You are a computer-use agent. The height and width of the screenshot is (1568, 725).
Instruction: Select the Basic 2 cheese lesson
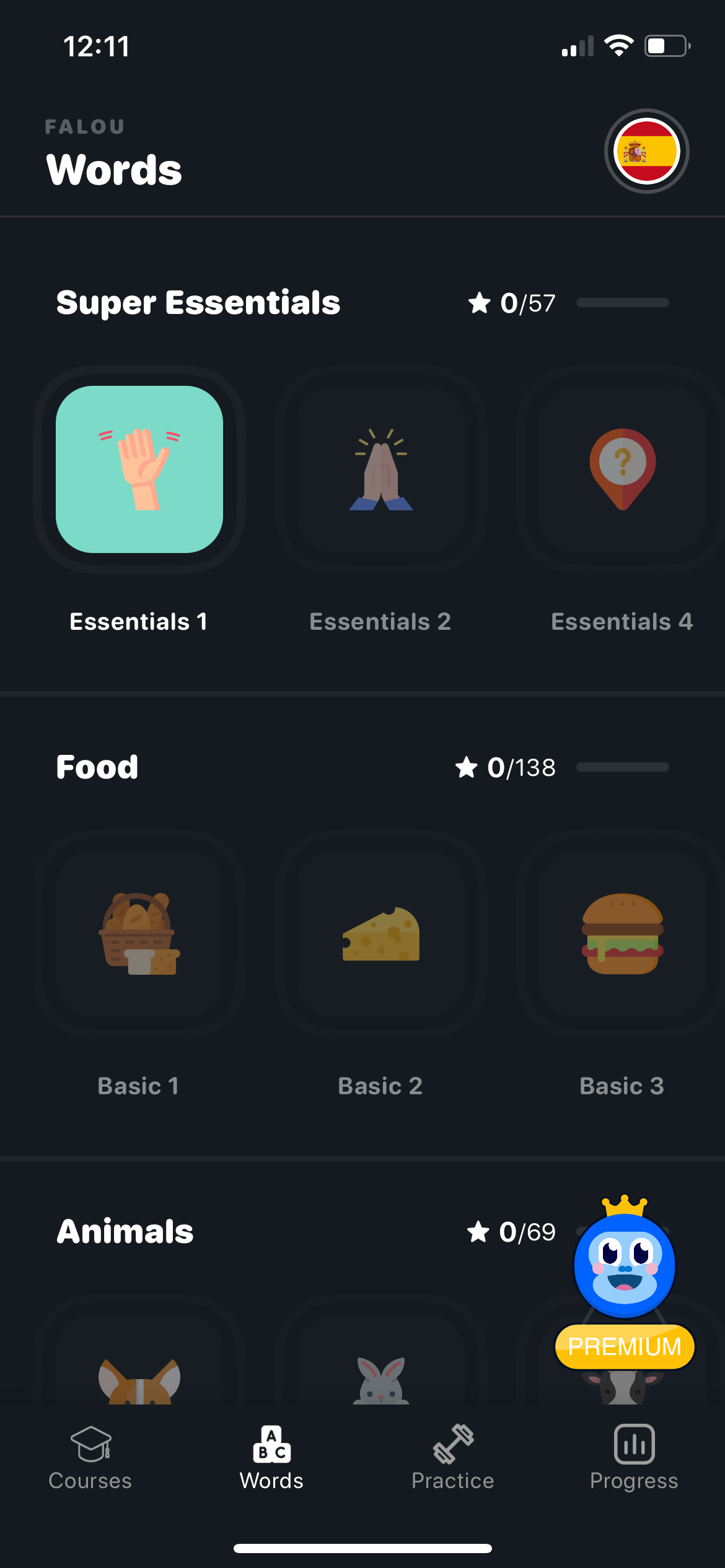(380, 935)
